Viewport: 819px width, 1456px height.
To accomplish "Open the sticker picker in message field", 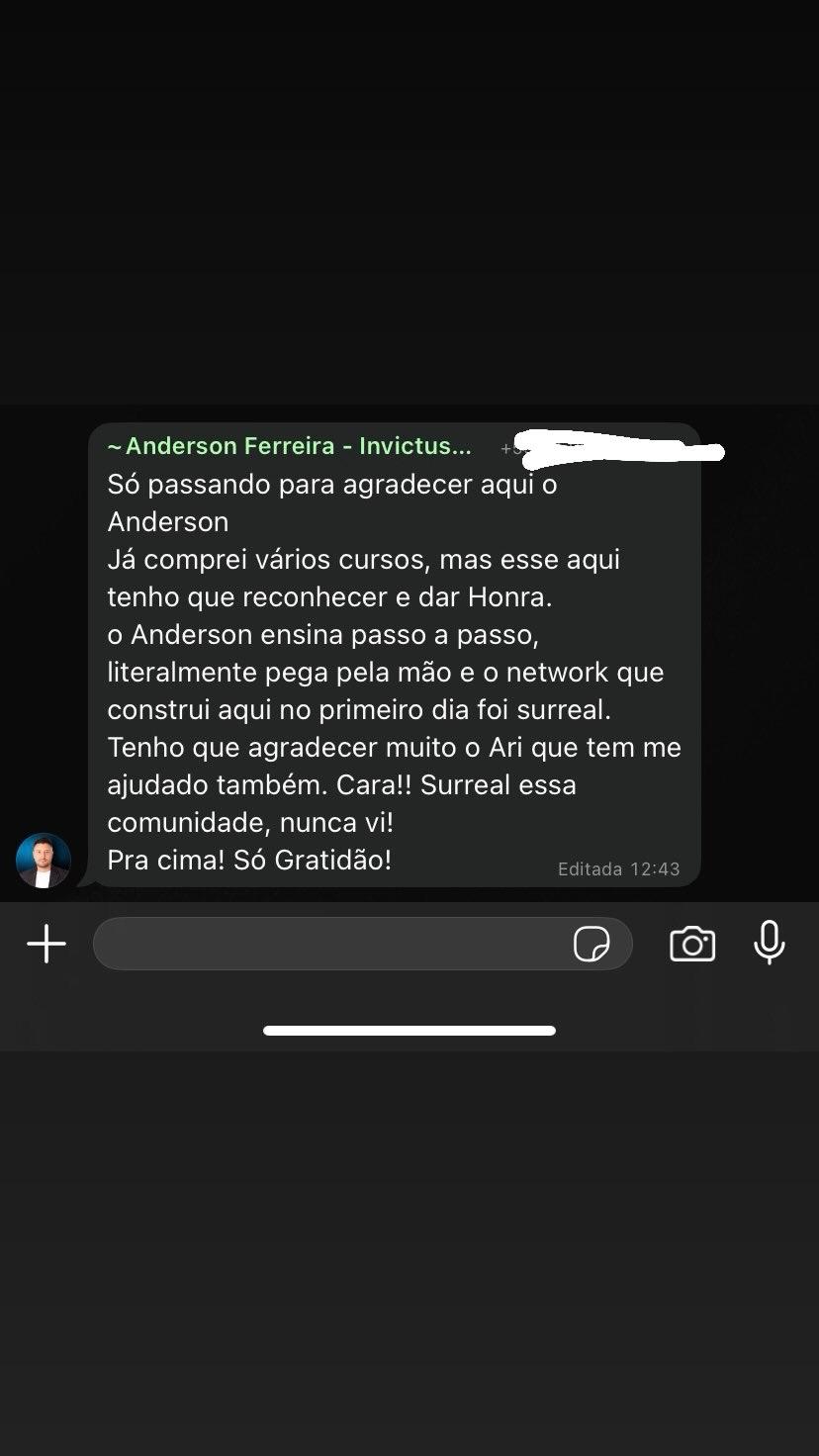I will tap(591, 944).
